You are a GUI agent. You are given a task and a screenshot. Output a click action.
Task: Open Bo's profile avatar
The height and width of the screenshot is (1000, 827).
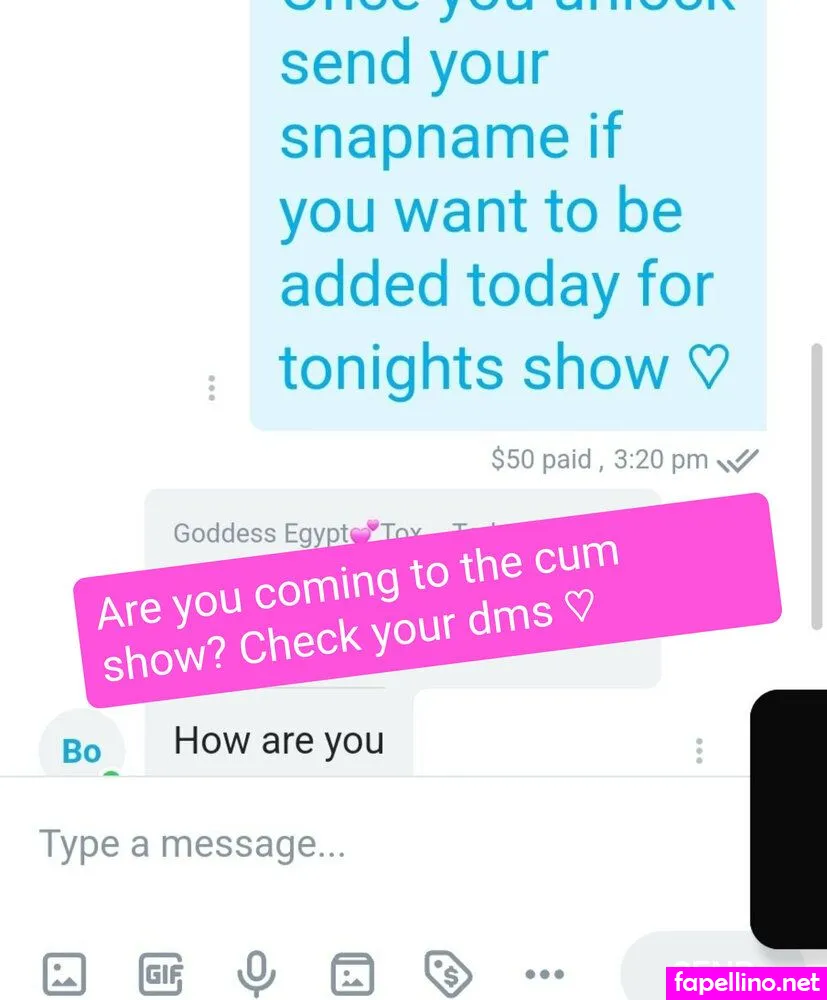[x=82, y=750]
